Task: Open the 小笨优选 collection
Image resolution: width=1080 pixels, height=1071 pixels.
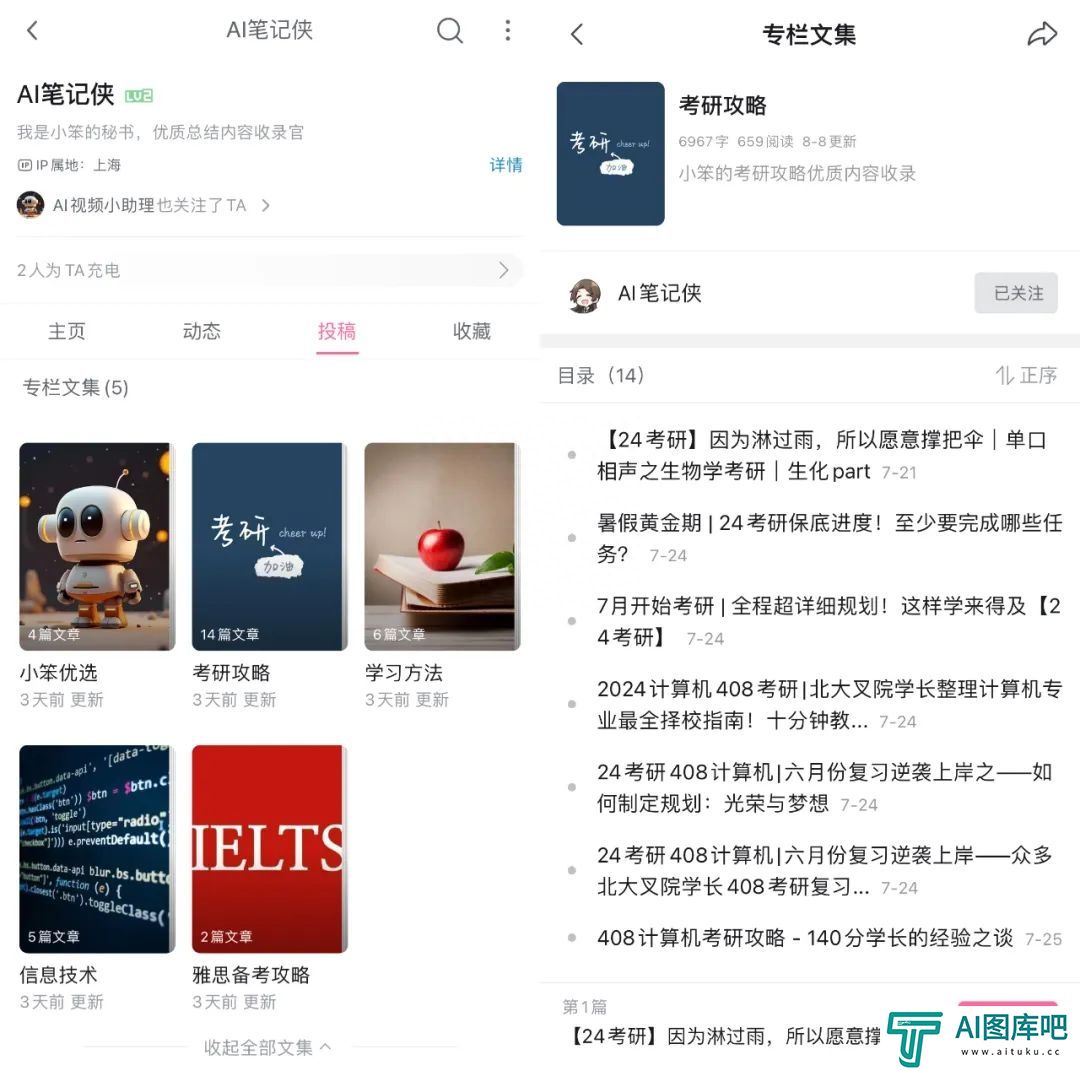Action: pos(96,547)
